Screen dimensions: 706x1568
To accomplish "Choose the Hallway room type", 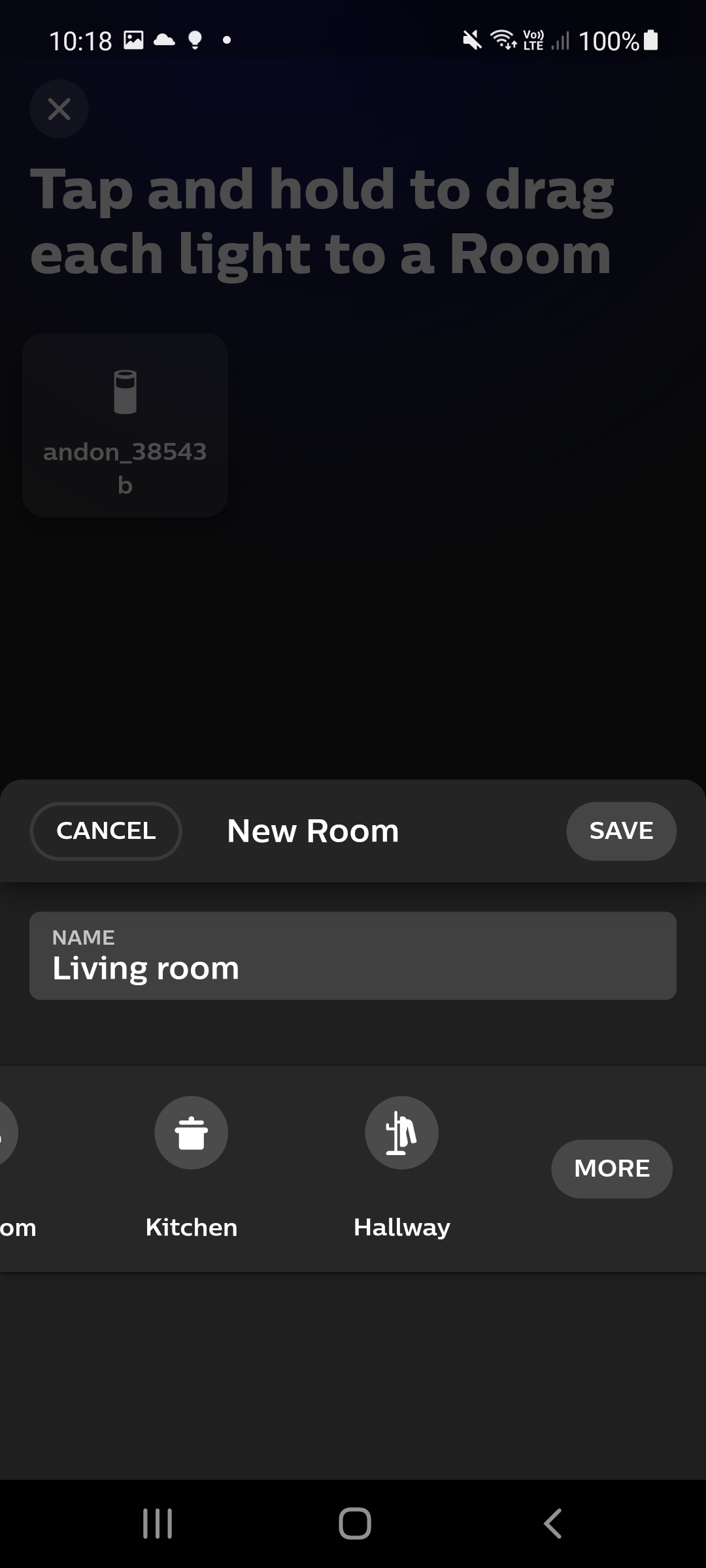I will pos(401,1133).
